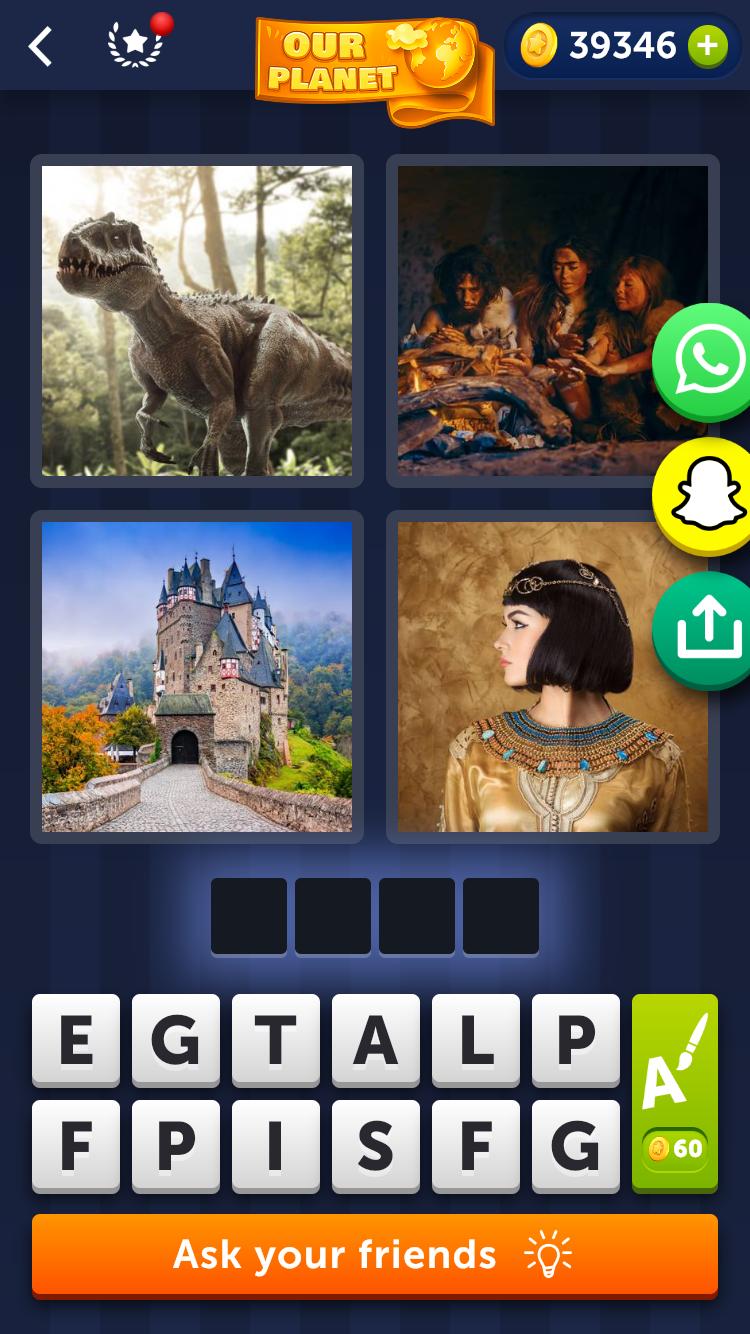Screen dimensions: 750x1334
Task: Select the letter S tile
Action: 376,1146
